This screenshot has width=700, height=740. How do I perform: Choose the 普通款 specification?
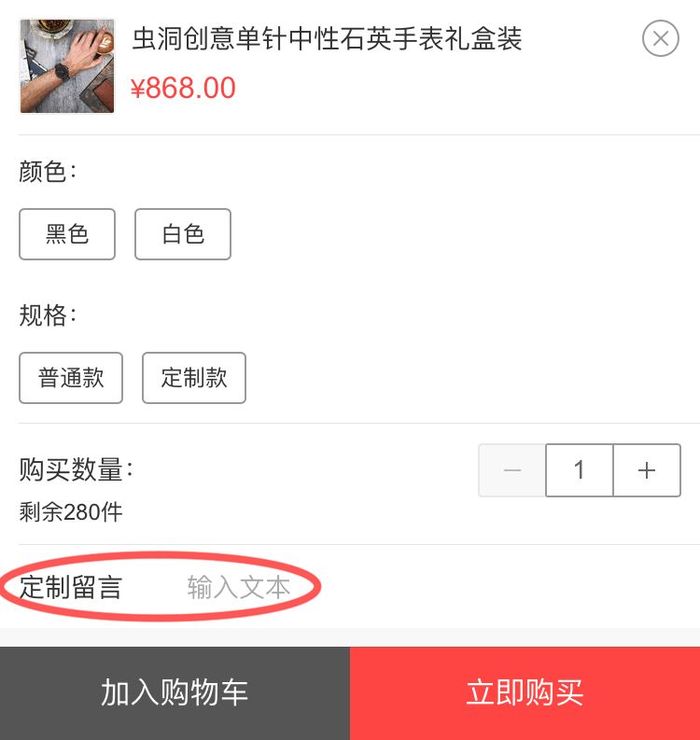point(71,378)
